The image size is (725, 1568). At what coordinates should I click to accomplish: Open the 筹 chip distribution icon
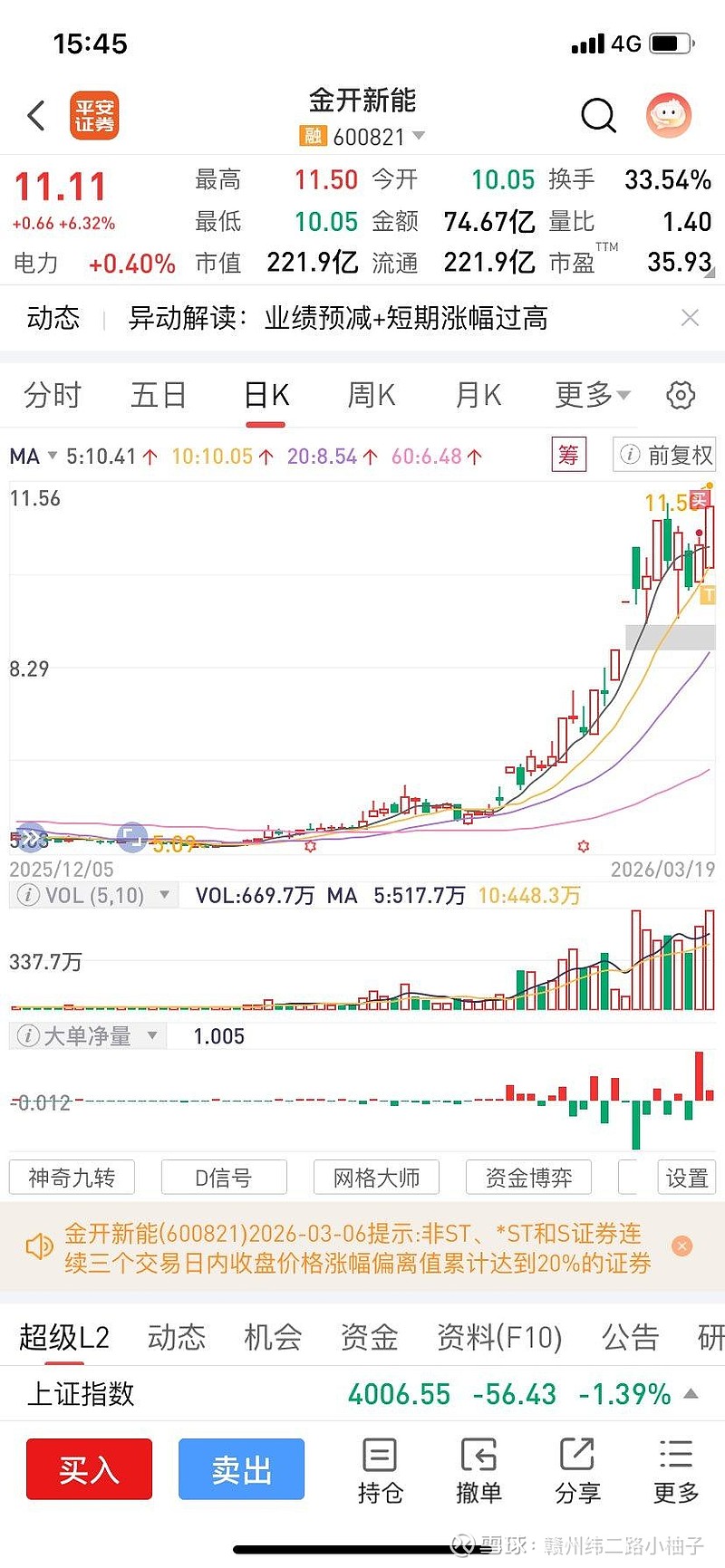[568, 456]
